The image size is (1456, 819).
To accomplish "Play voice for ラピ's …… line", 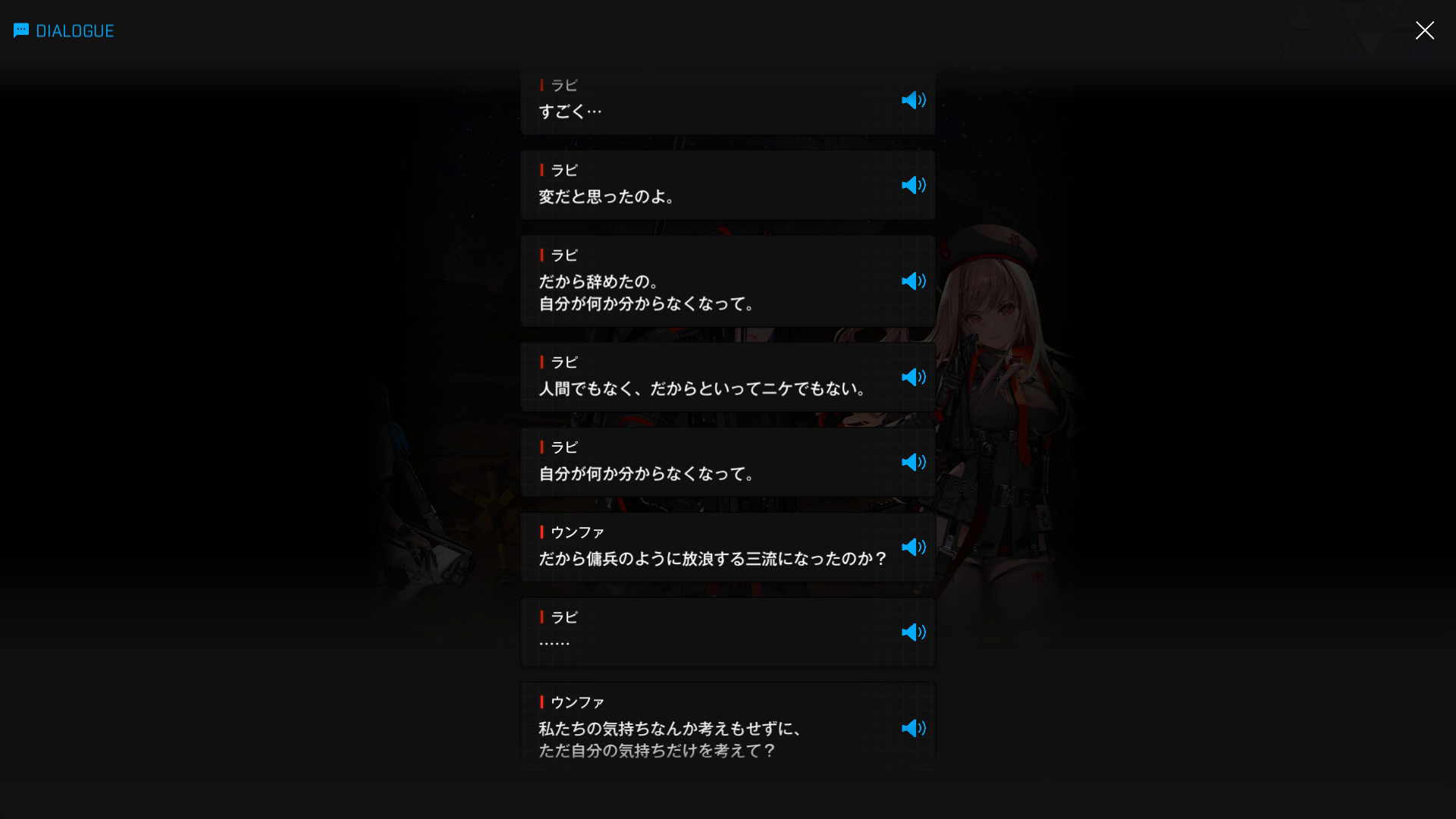I will pyautogui.click(x=913, y=632).
